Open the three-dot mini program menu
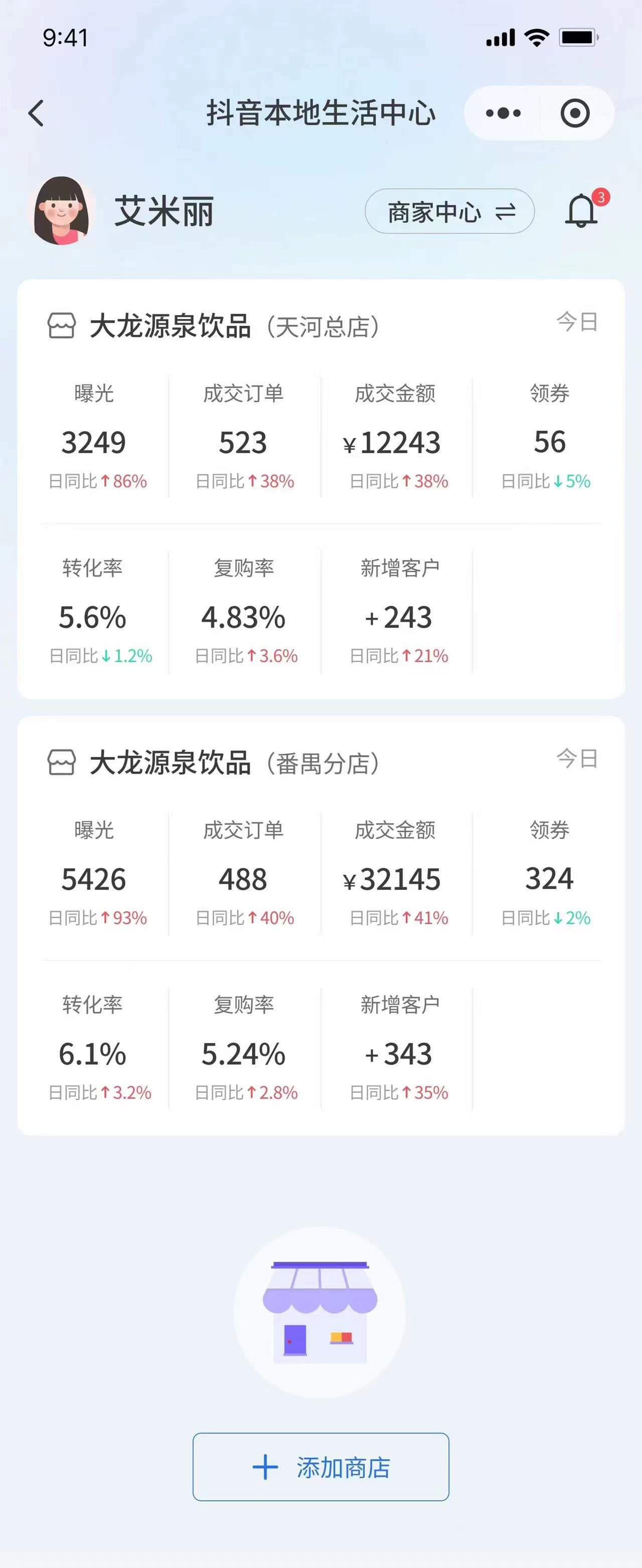The image size is (642, 1568). 503,113
